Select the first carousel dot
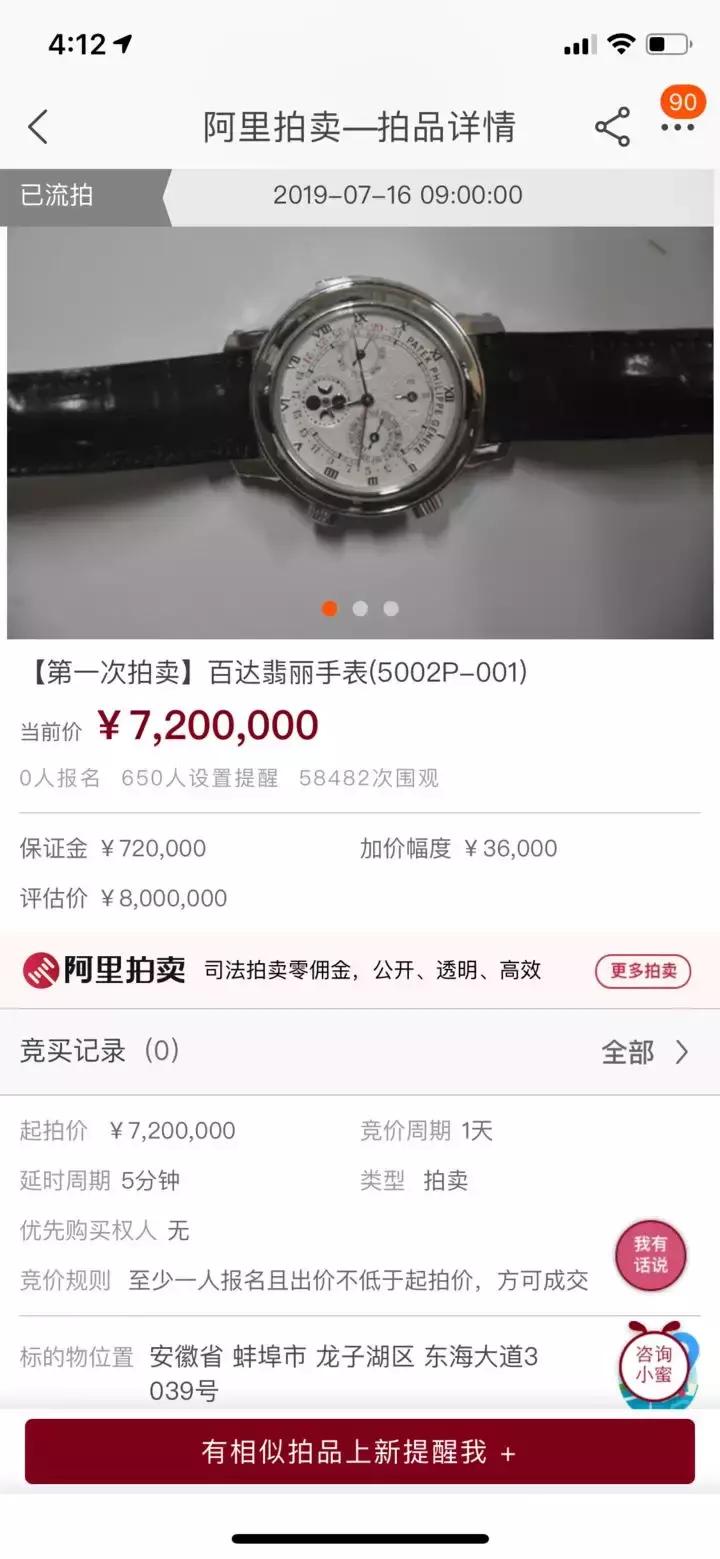Viewport: 720px width, 1559px height. click(330, 608)
